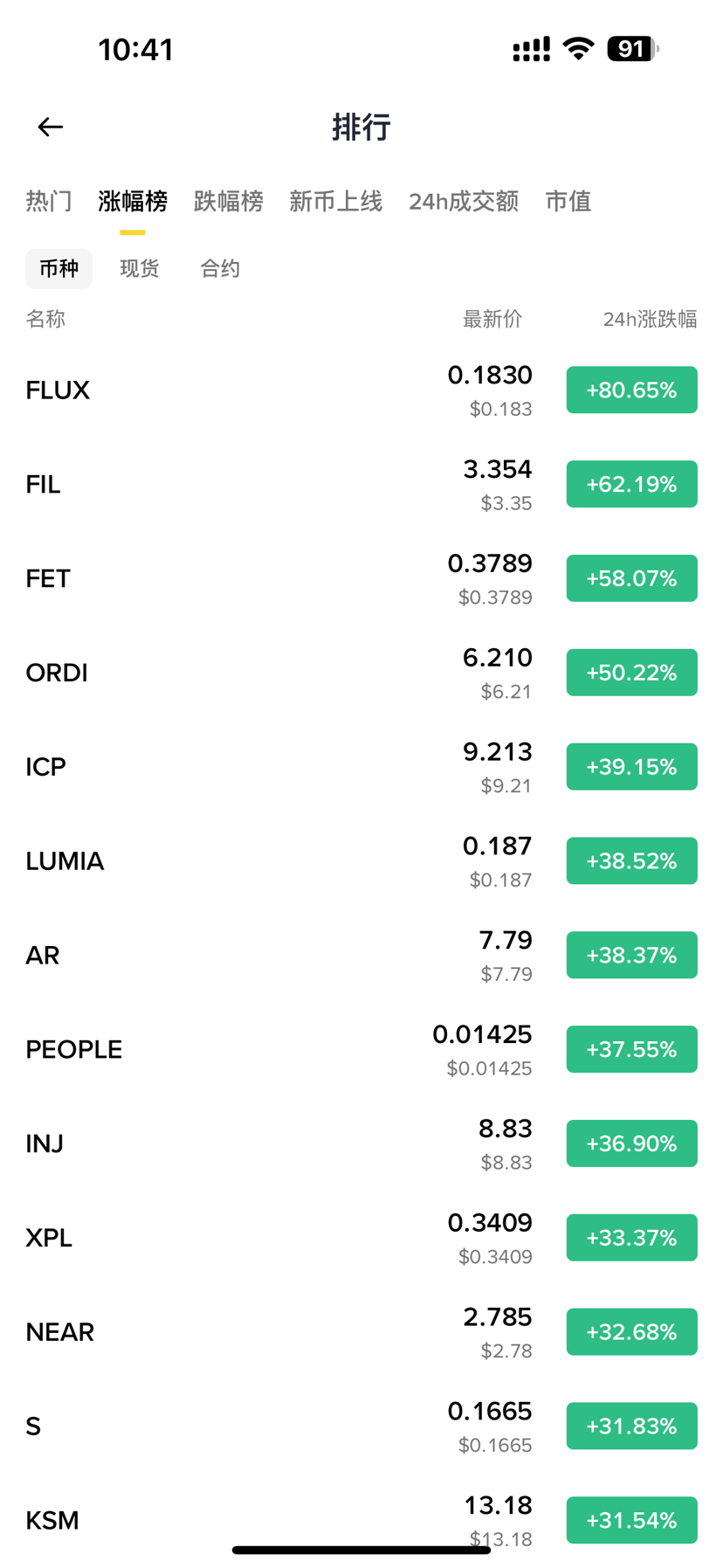Go back using the arrow icon

pos(51,128)
